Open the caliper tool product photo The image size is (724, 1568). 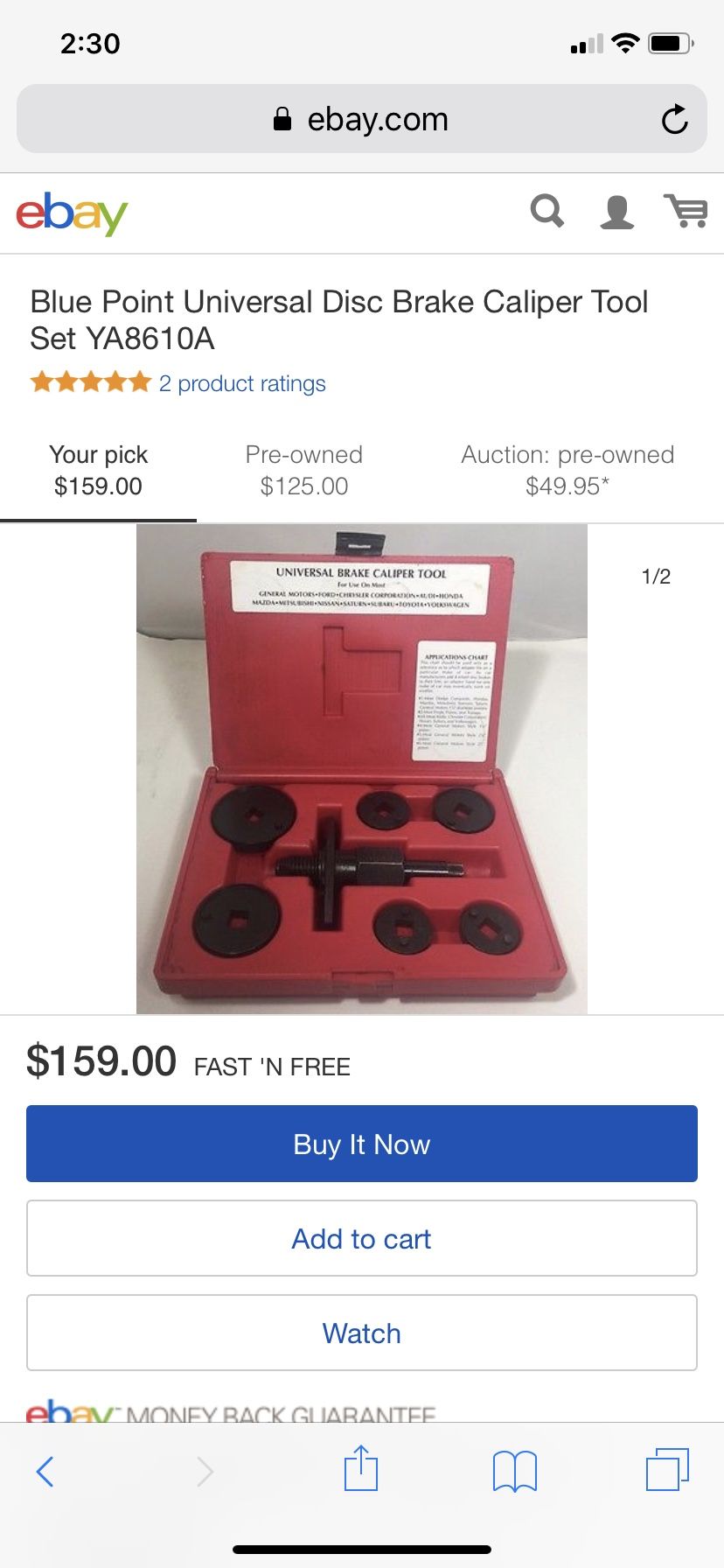pyautogui.click(x=361, y=768)
